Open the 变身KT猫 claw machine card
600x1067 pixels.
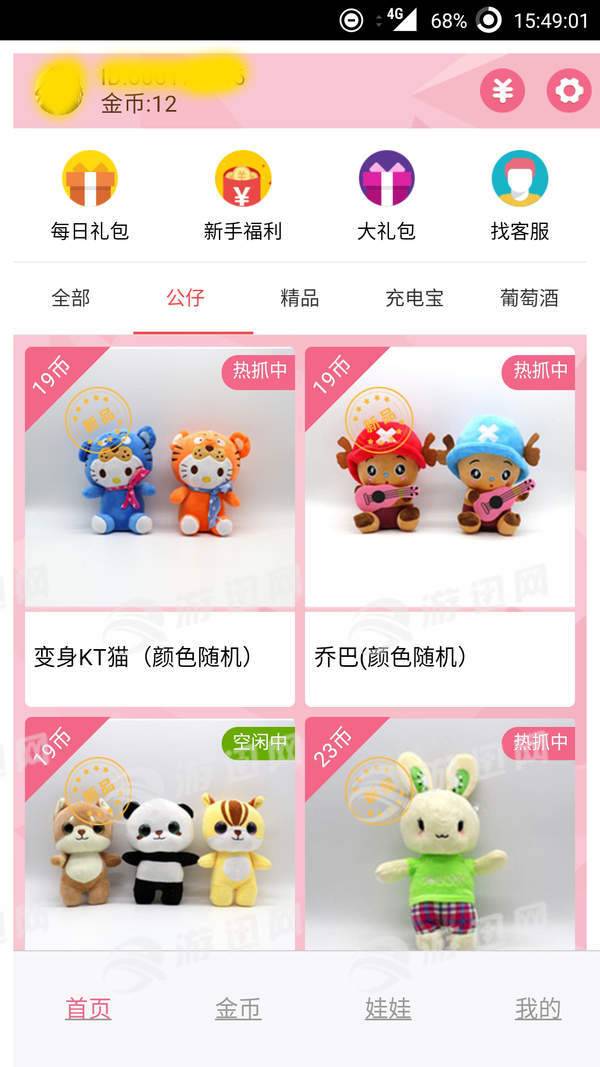point(160,526)
